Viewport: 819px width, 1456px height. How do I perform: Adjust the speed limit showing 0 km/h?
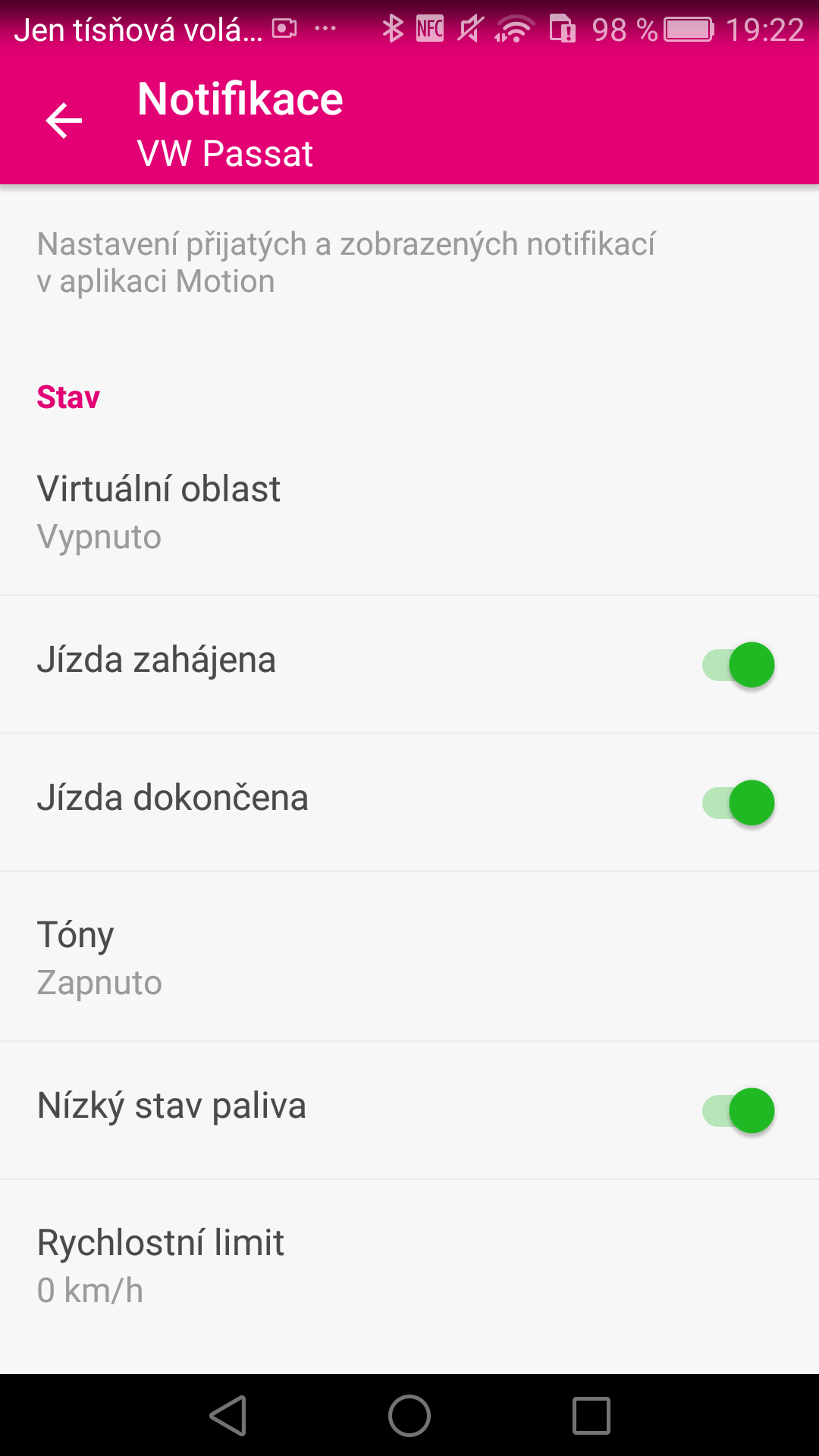tap(409, 1263)
